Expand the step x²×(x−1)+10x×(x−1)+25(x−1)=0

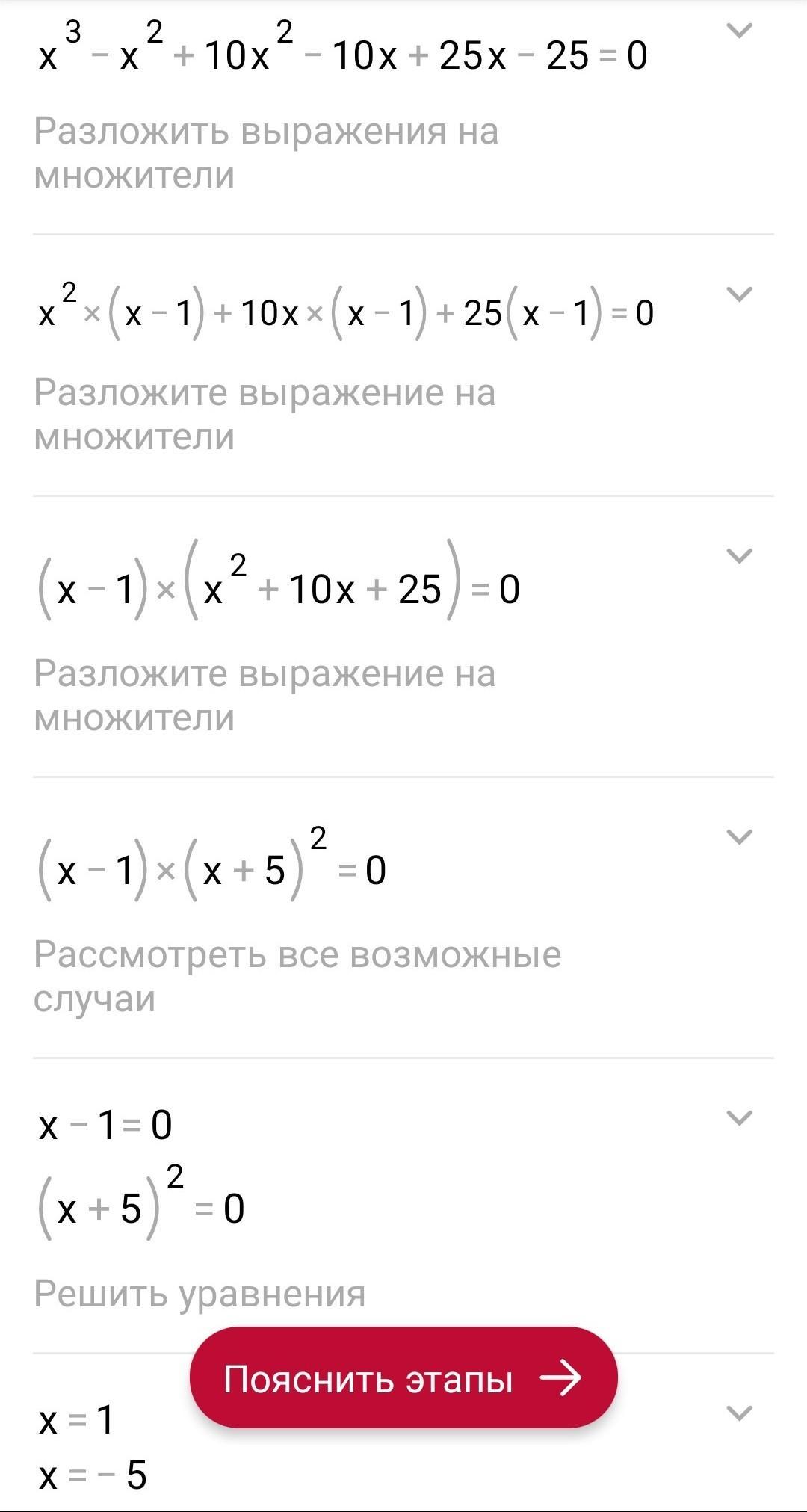pyautogui.click(x=739, y=294)
